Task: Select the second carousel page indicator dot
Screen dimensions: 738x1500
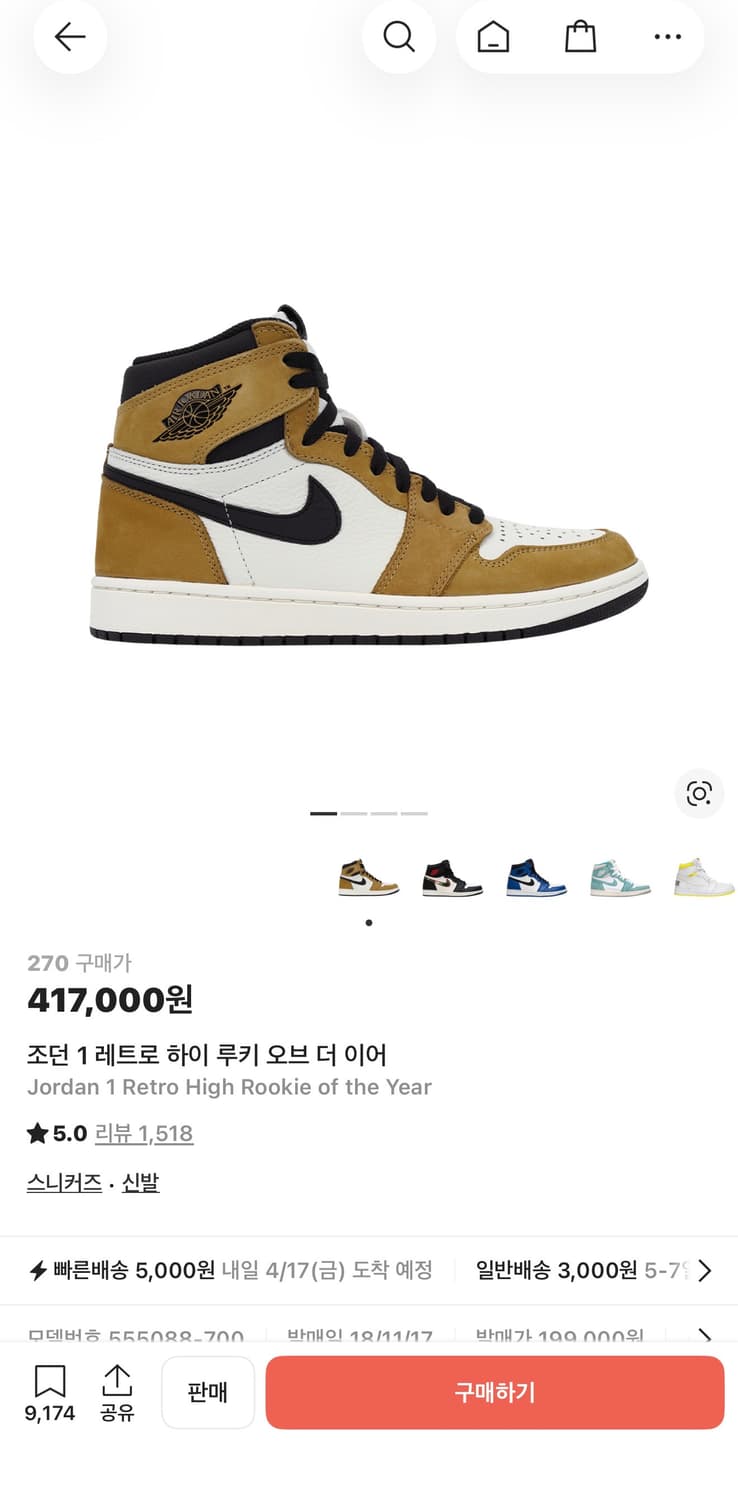Action: point(354,814)
